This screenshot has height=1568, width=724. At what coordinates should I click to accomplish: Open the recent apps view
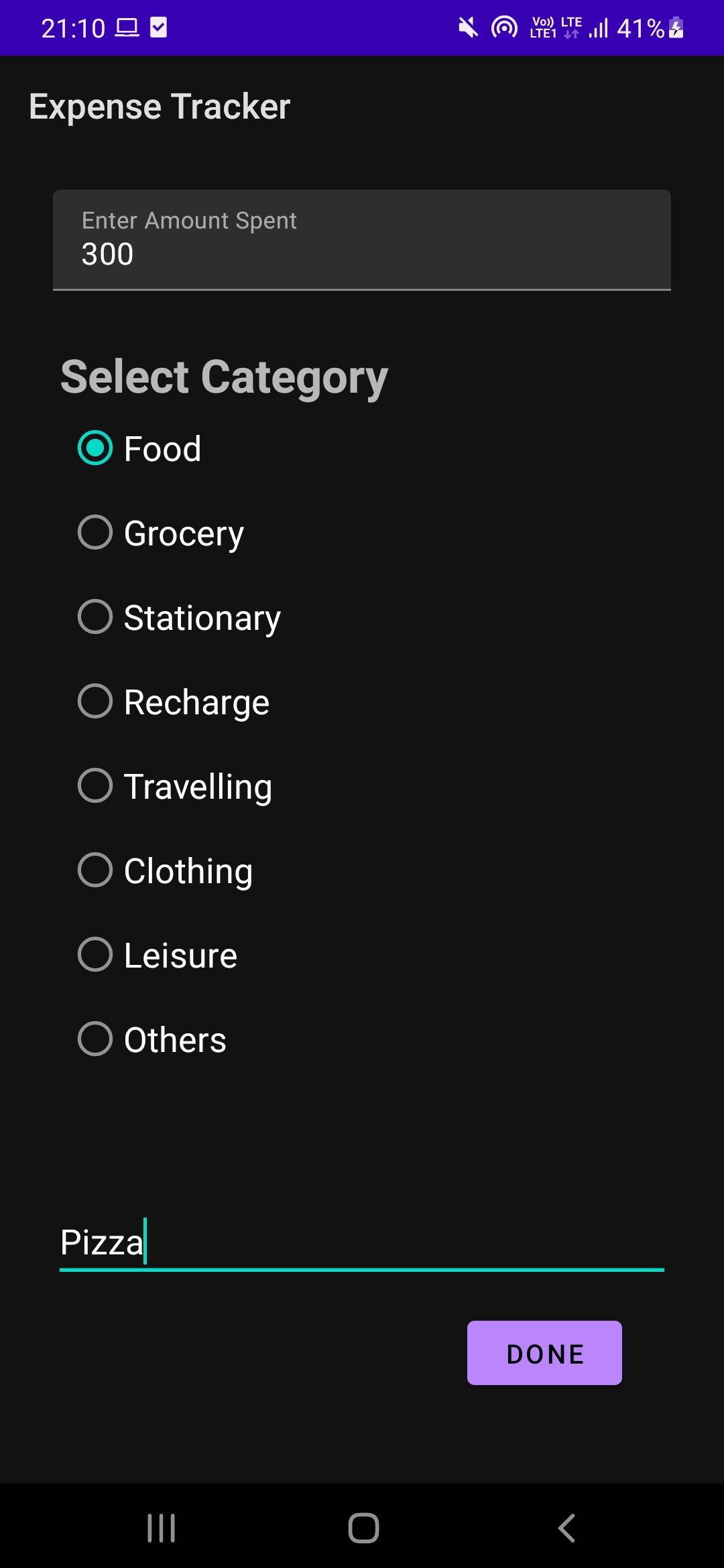(161, 1528)
